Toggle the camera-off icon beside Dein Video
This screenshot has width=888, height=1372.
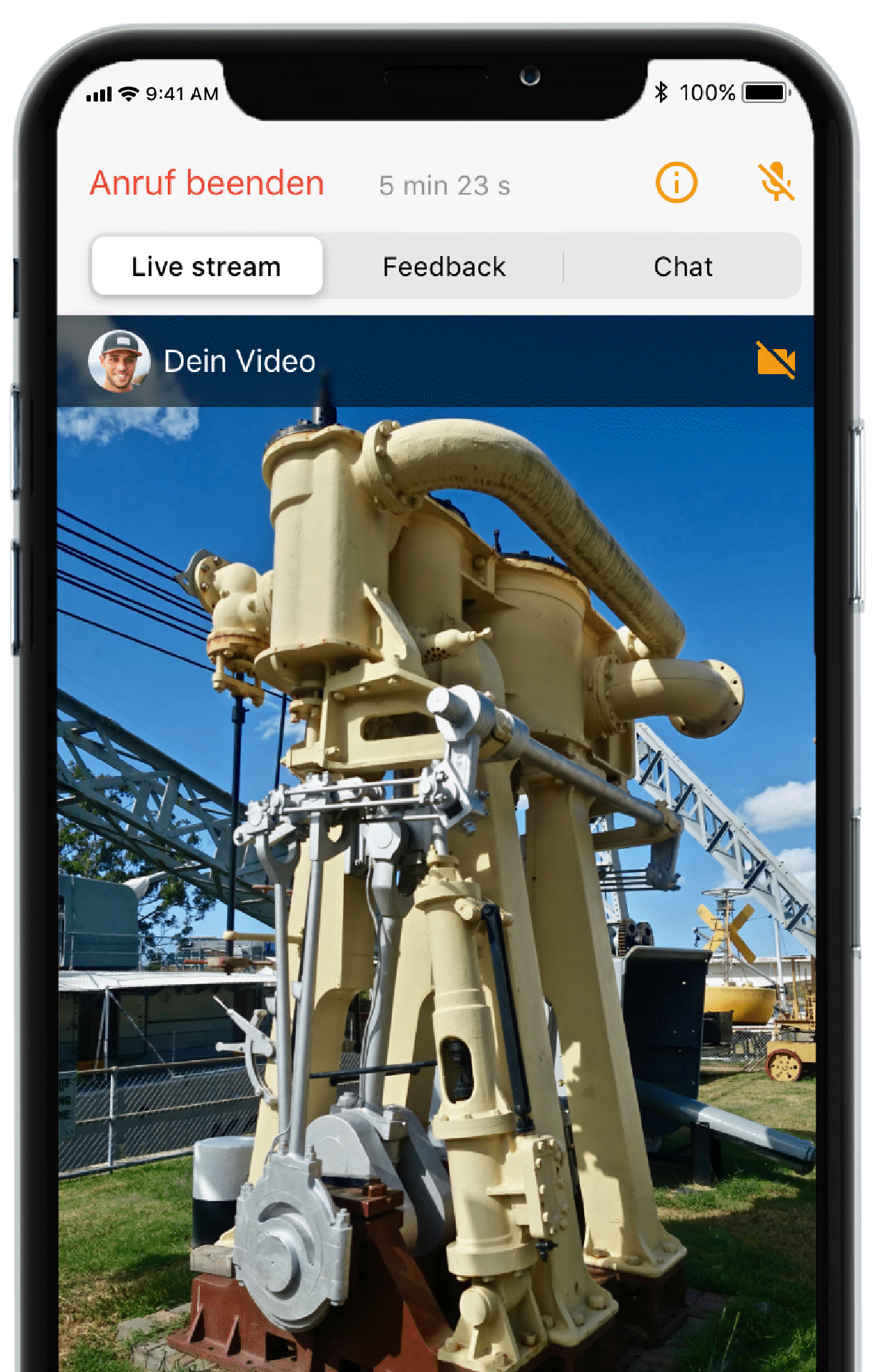(x=776, y=360)
